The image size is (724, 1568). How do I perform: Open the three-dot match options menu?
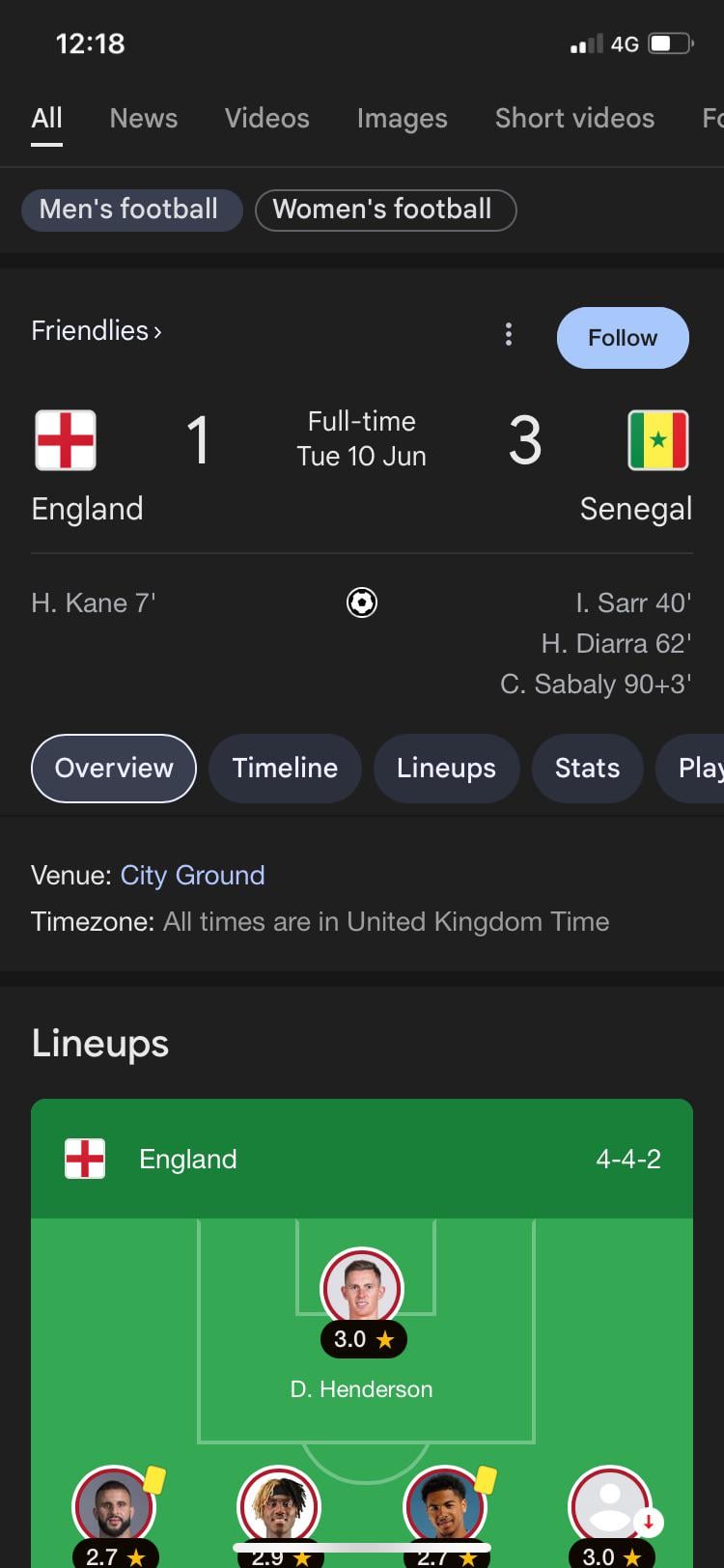click(x=509, y=335)
